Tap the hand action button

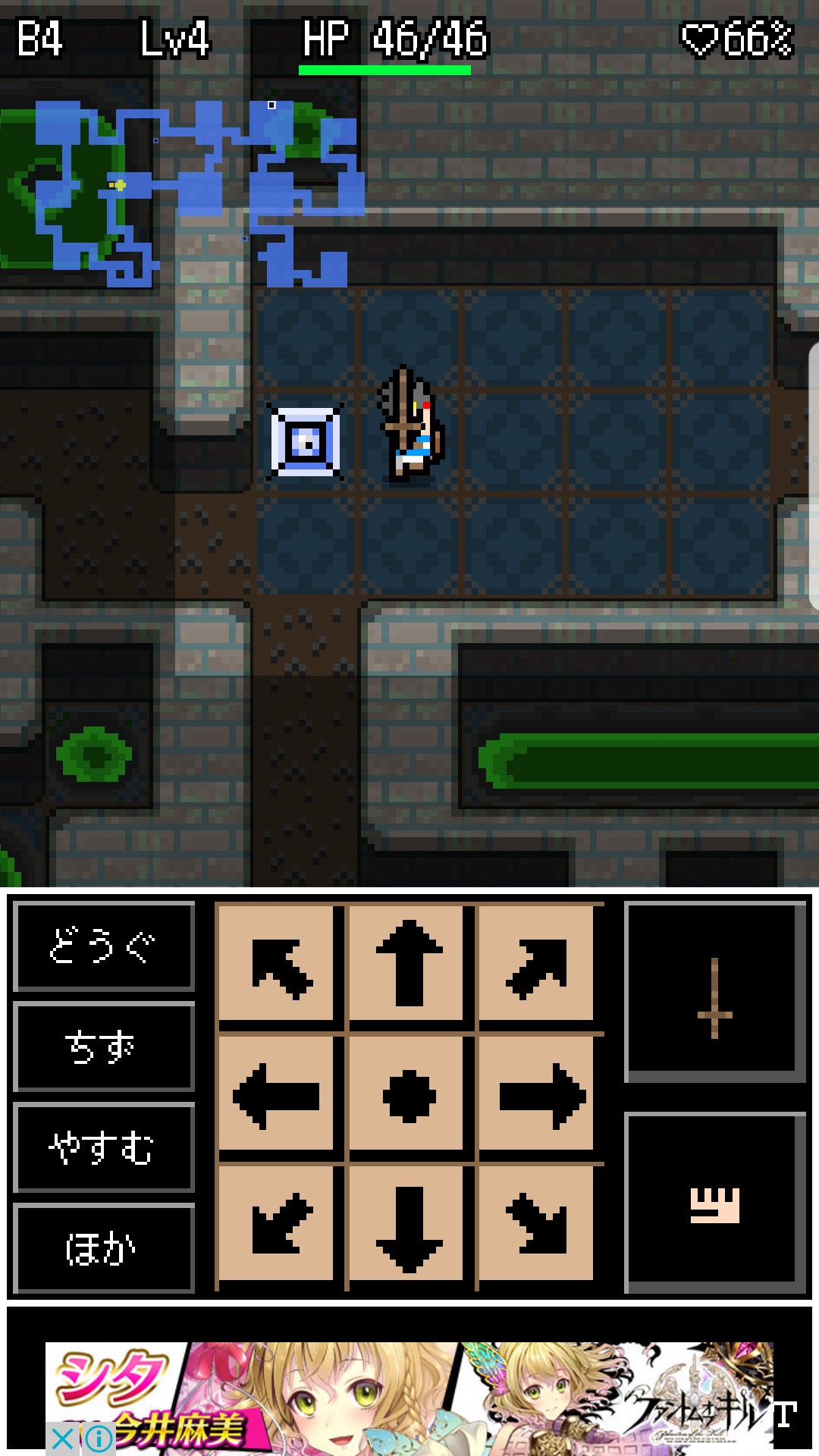tap(715, 1203)
